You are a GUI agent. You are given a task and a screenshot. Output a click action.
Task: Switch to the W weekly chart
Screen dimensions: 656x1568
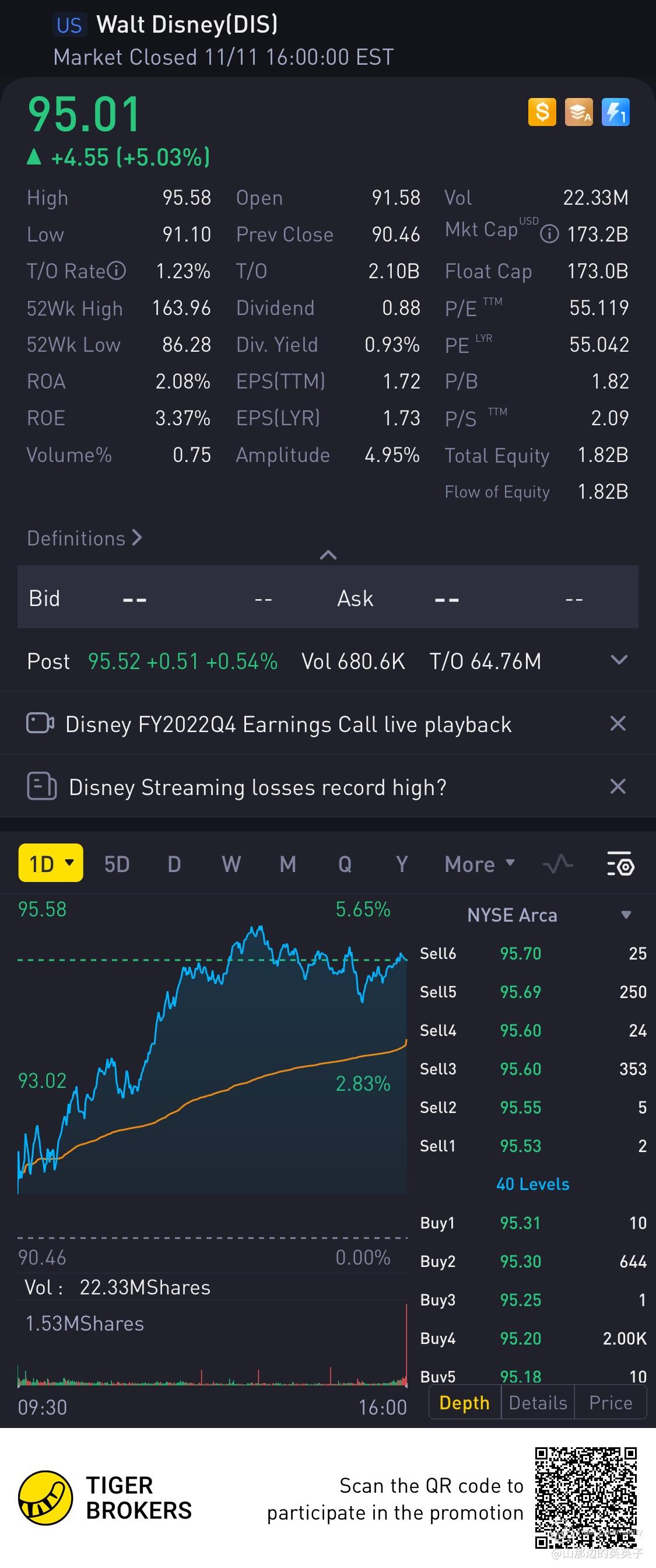[231, 864]
